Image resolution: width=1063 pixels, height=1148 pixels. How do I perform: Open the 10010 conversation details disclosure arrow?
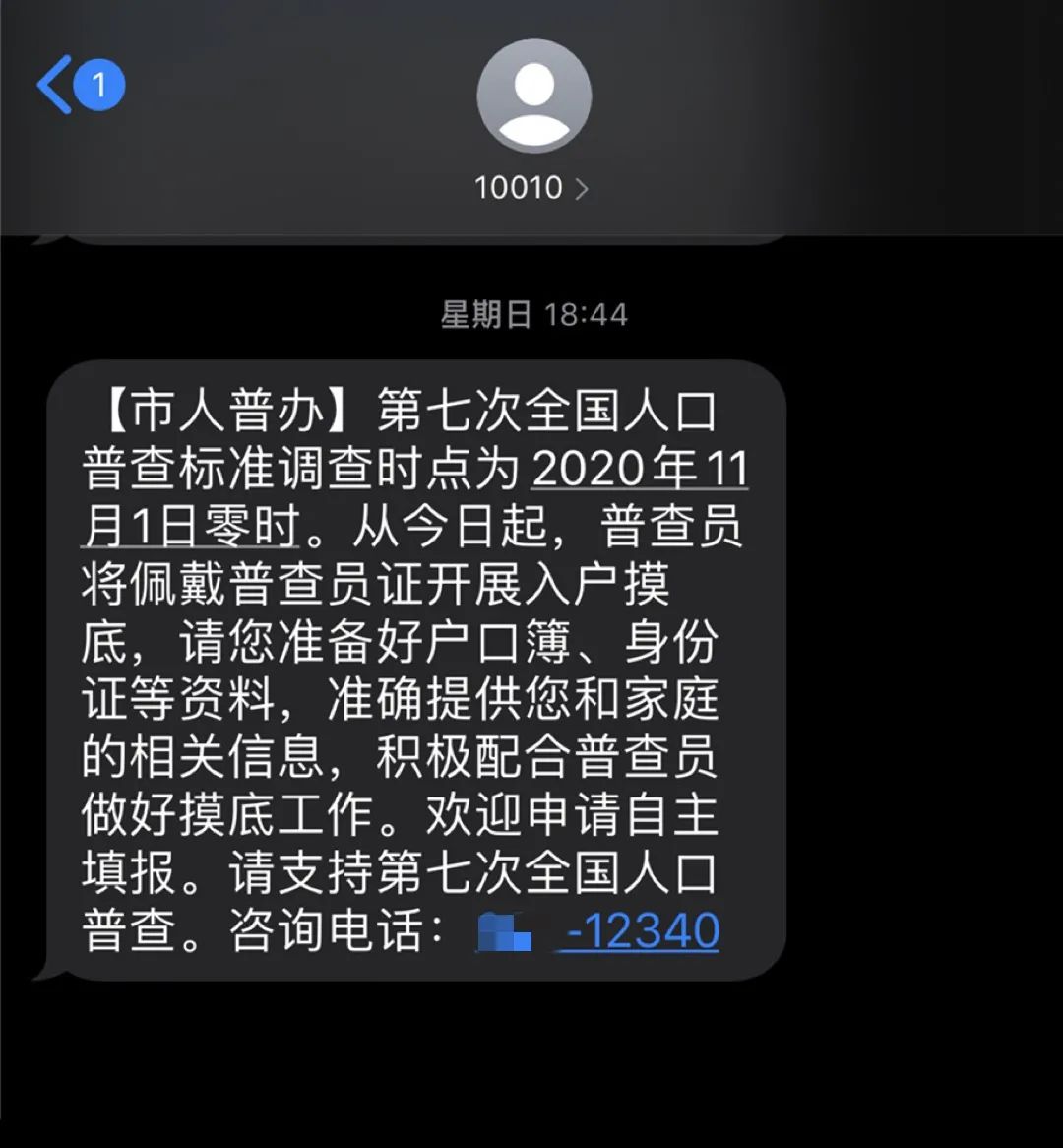(x=581, y=187)
